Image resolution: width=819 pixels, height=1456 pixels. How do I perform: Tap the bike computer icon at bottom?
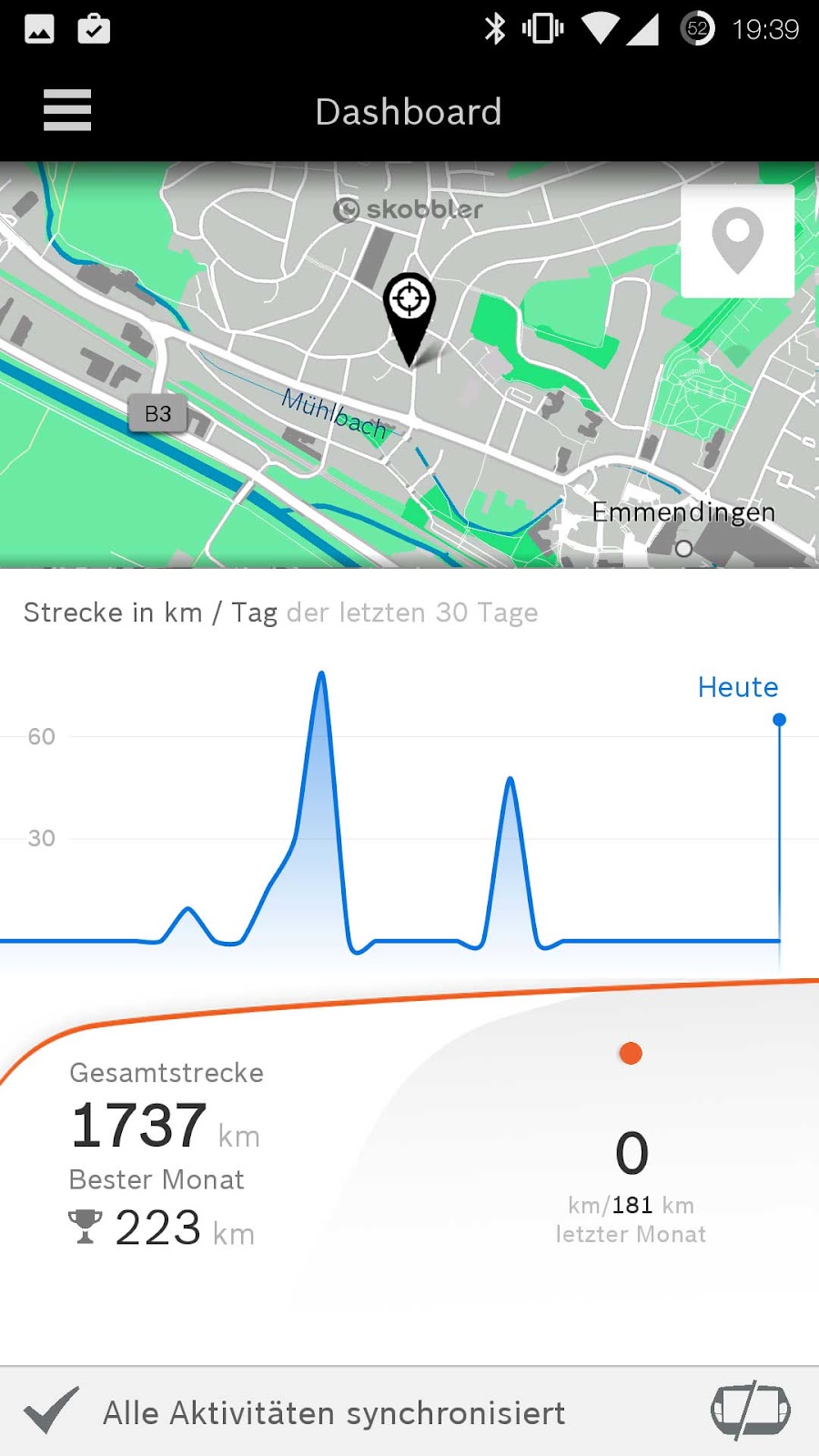click(750, 1410)
